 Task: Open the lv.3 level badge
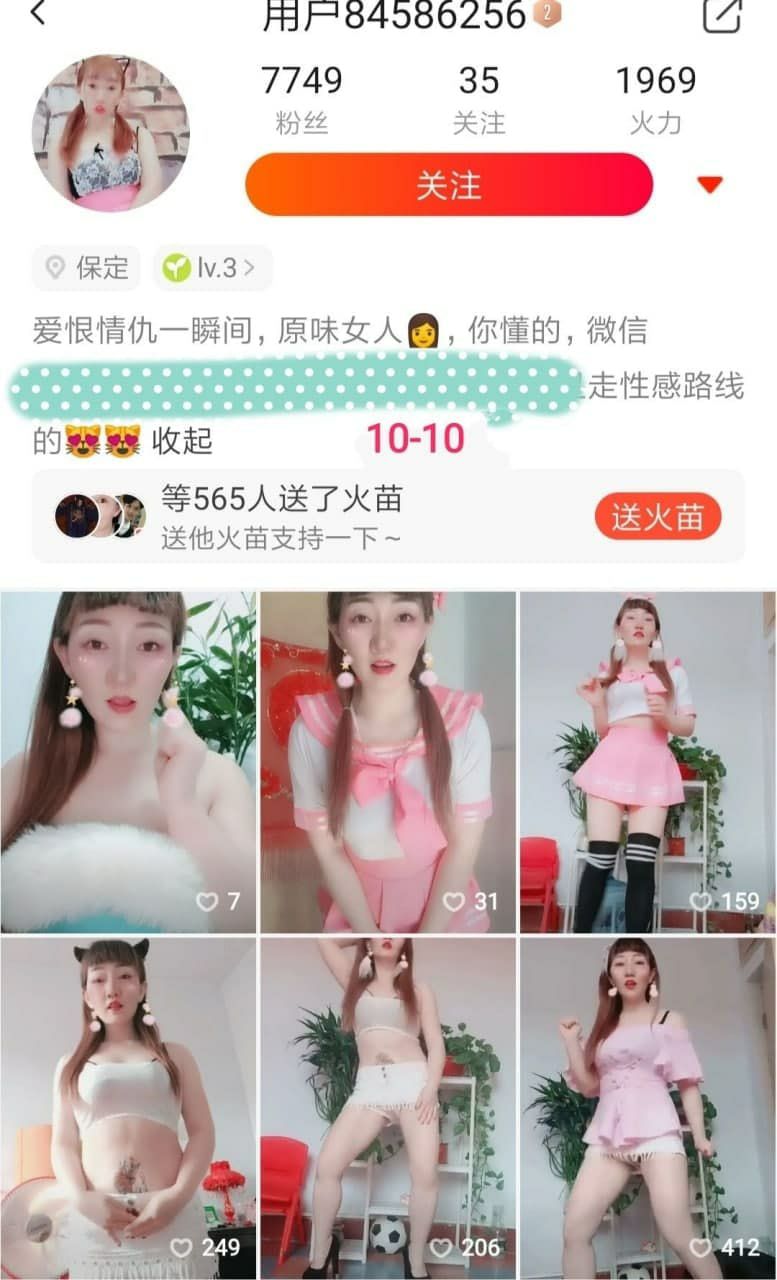pos(213,268)
